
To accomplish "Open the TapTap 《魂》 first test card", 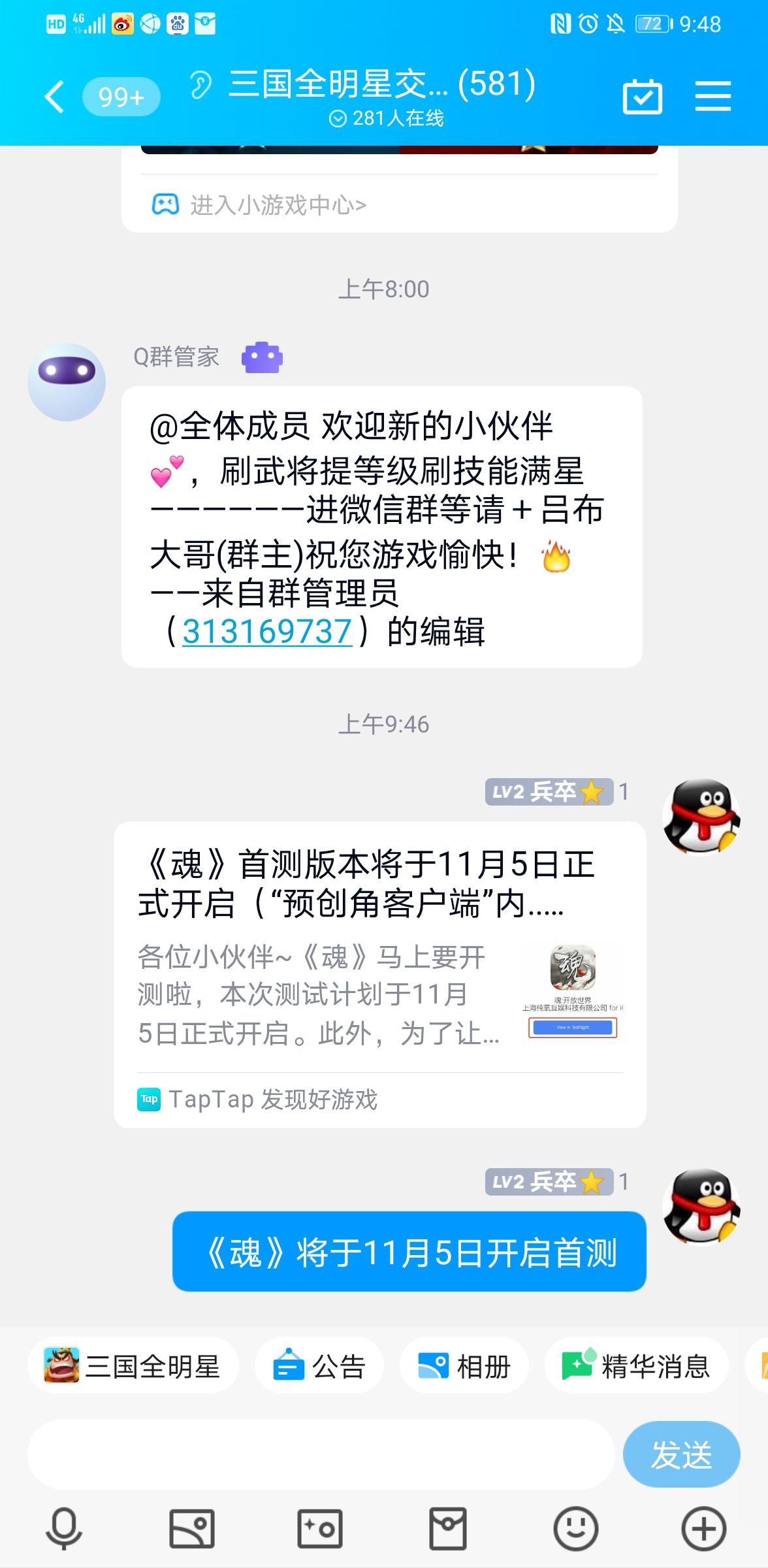I will pyautogui.click(x=379, y=973).
